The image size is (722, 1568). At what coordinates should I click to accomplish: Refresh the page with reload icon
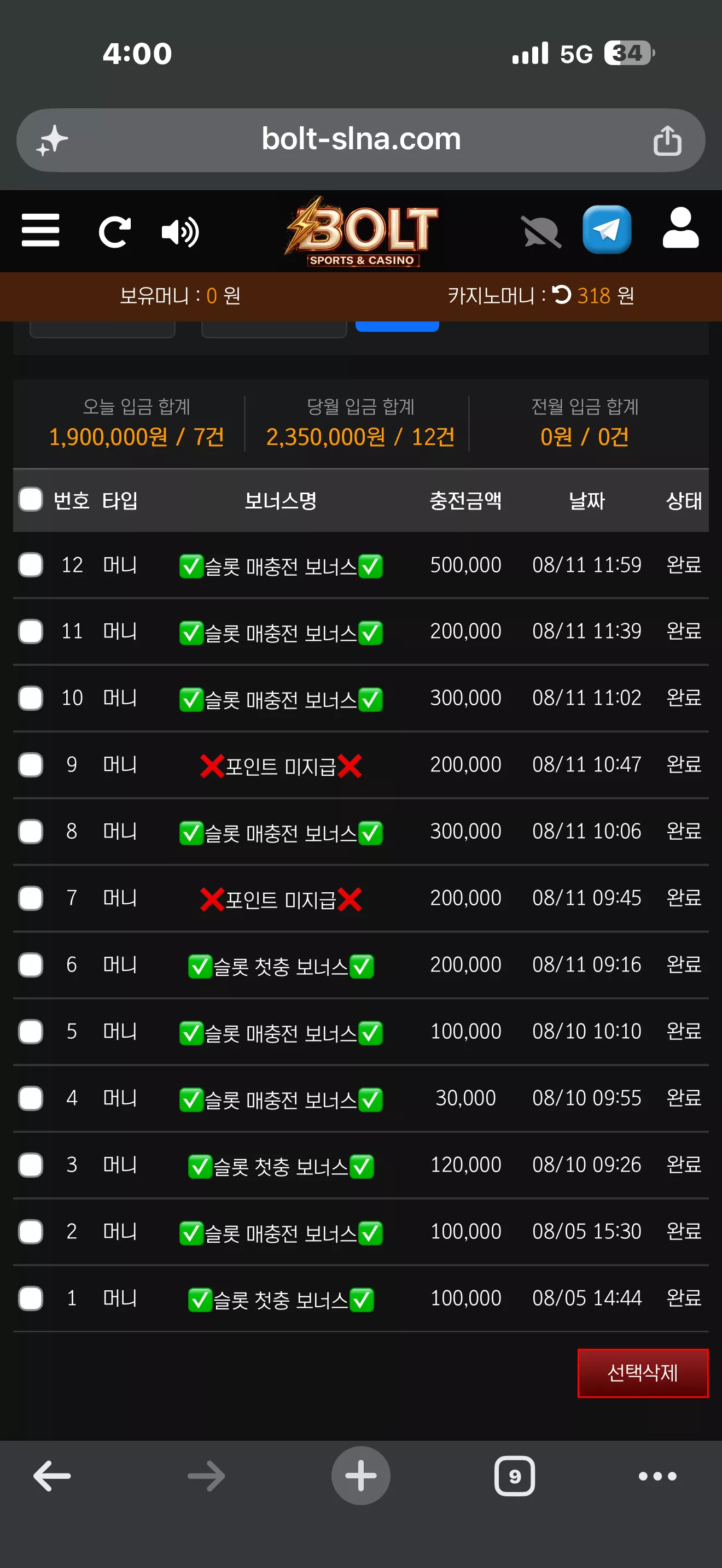pos(114,232)
